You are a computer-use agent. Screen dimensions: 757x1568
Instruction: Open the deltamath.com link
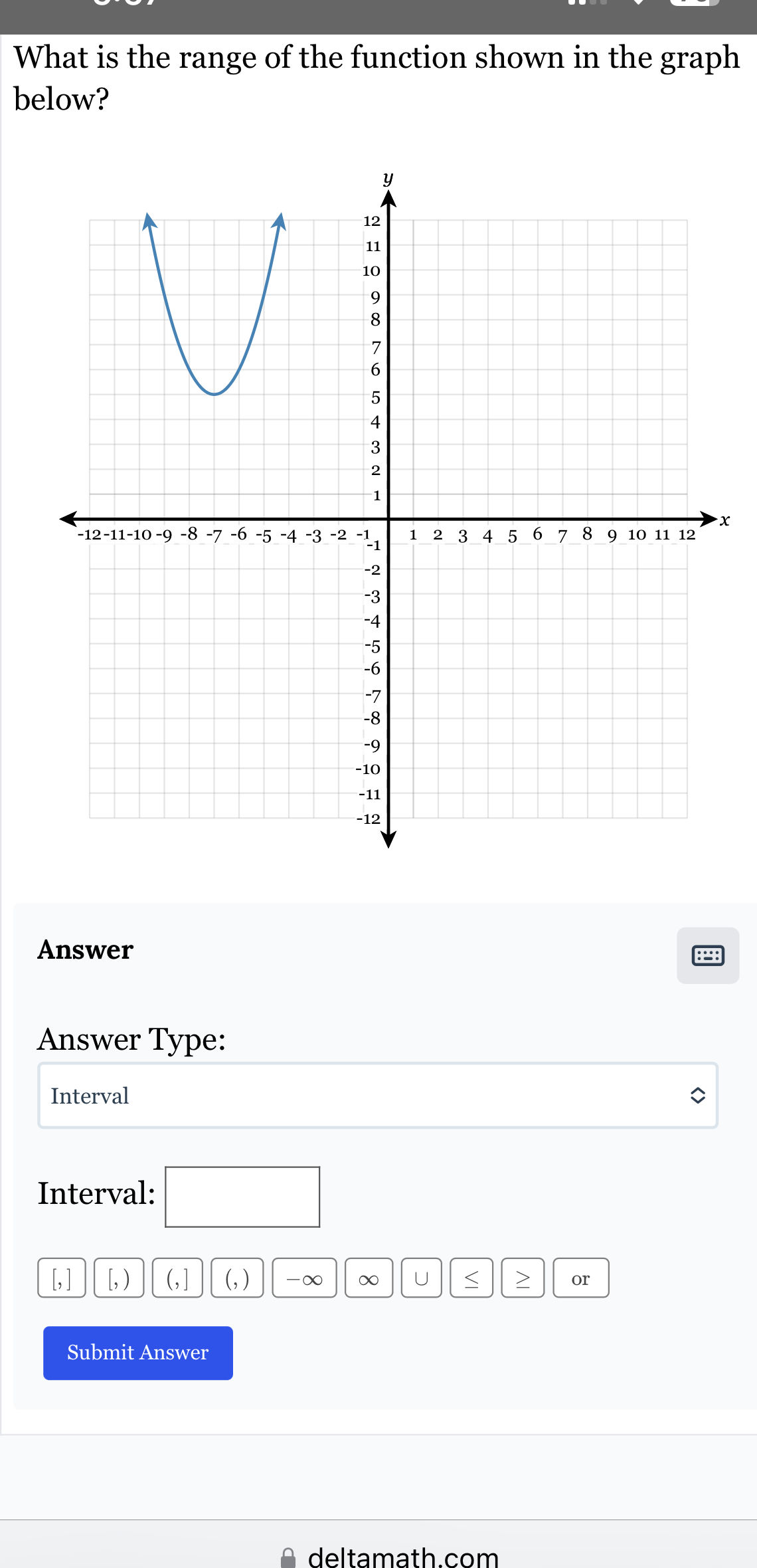(x=403, y=1557)
